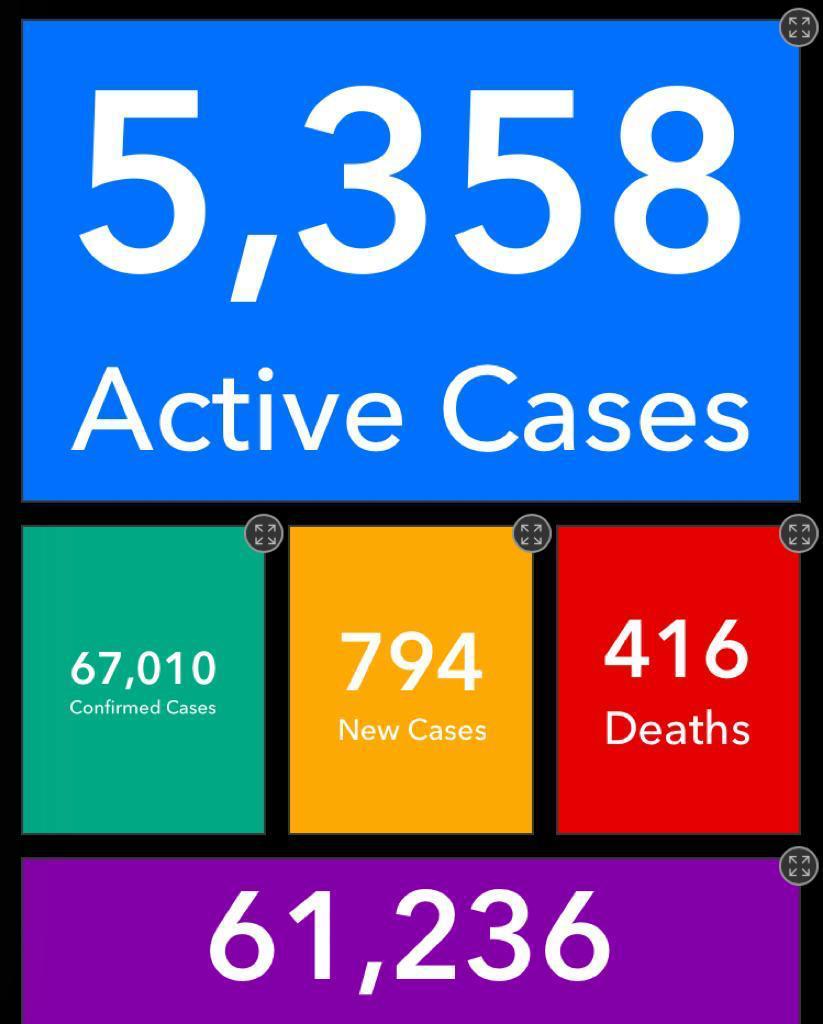
Task: Enlarge the Deaths widget
Action: [x=798, y=534]
